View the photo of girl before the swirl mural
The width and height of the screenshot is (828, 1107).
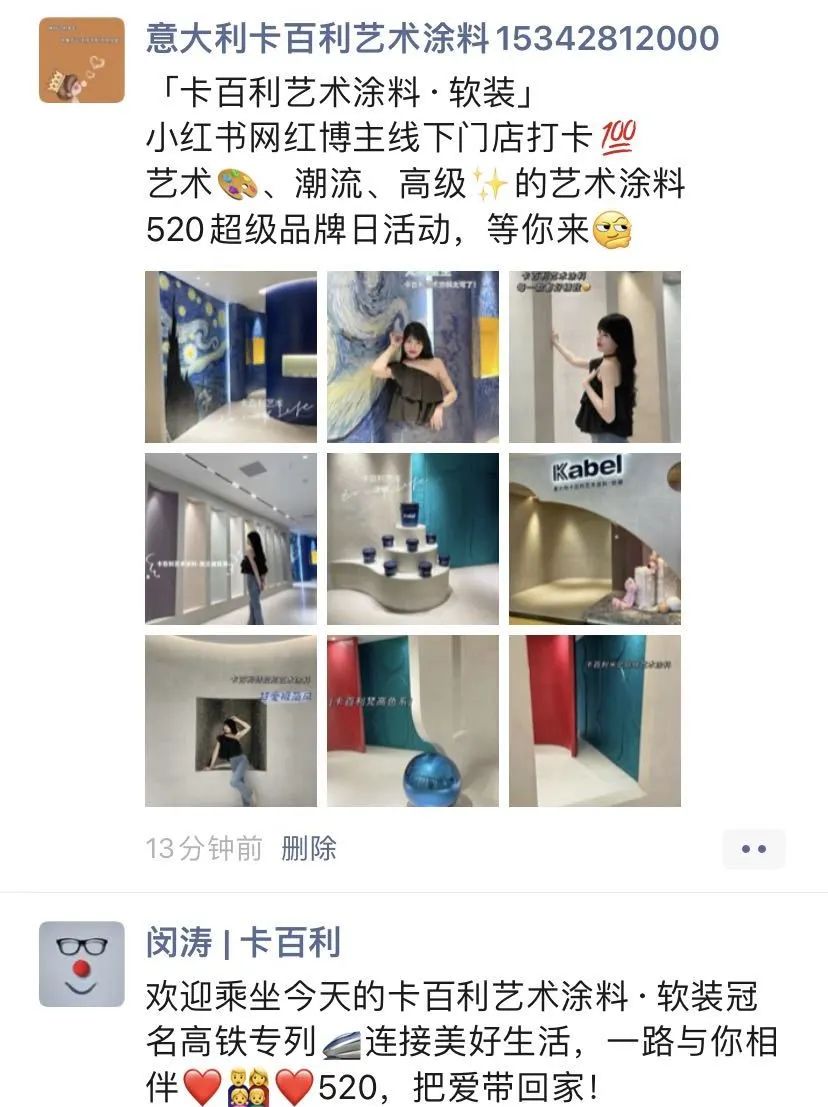413,357
